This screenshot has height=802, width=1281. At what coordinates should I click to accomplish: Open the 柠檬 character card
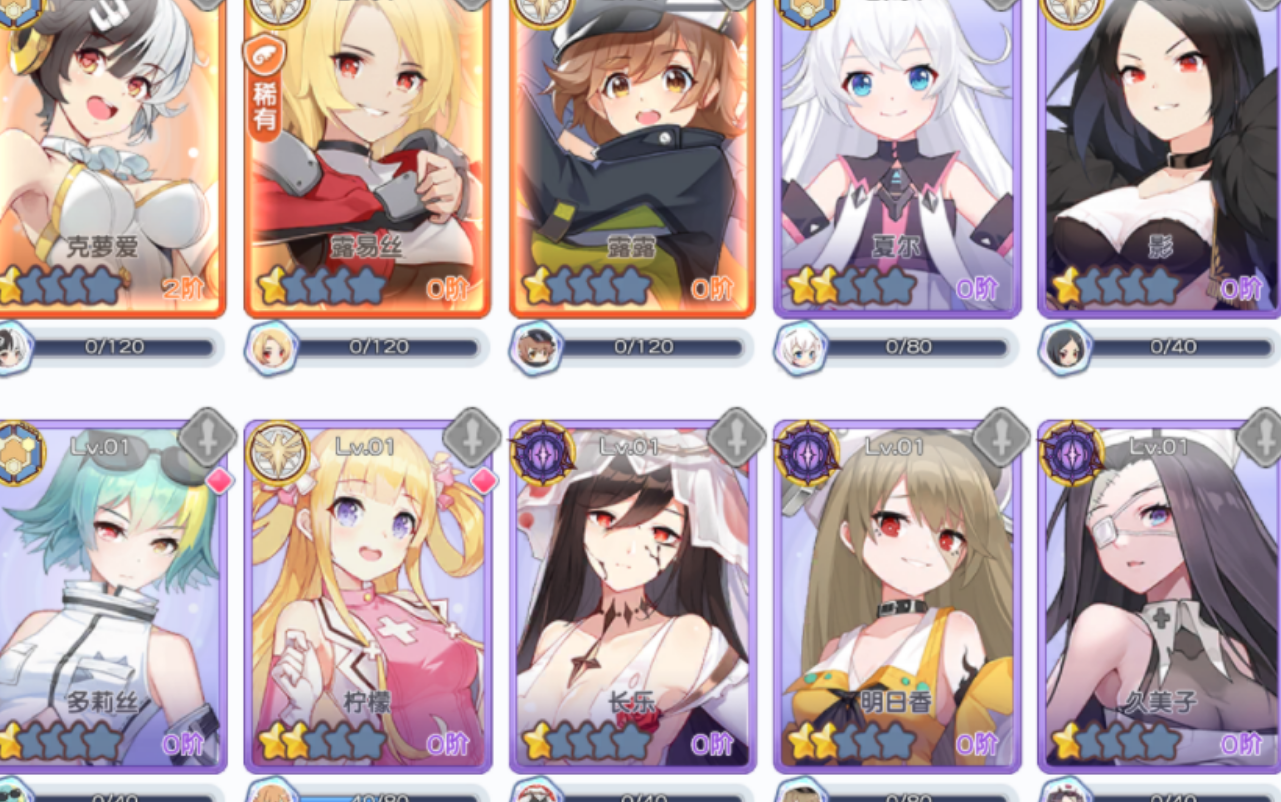tap(367, 595)
